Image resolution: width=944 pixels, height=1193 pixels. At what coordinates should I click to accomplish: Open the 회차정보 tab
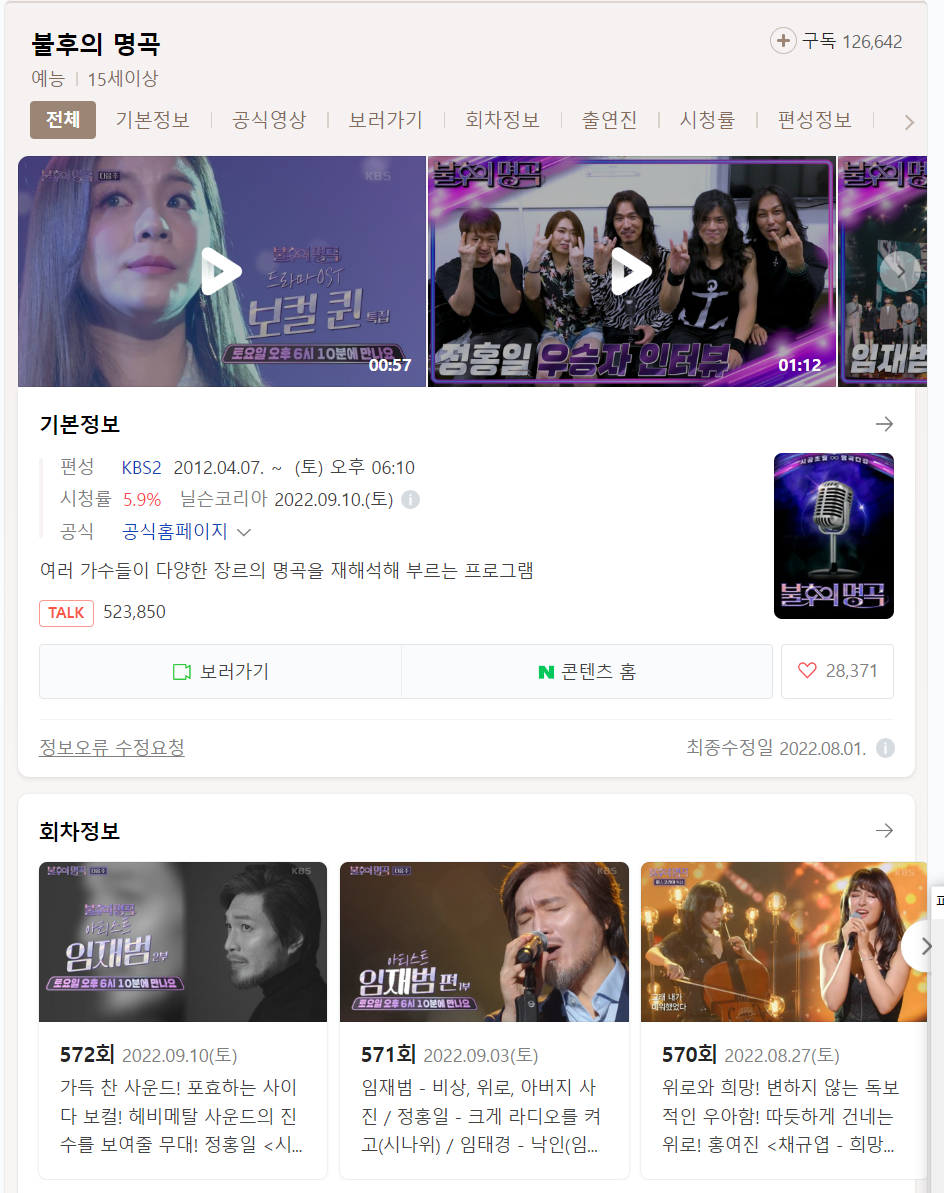point(502,120)
